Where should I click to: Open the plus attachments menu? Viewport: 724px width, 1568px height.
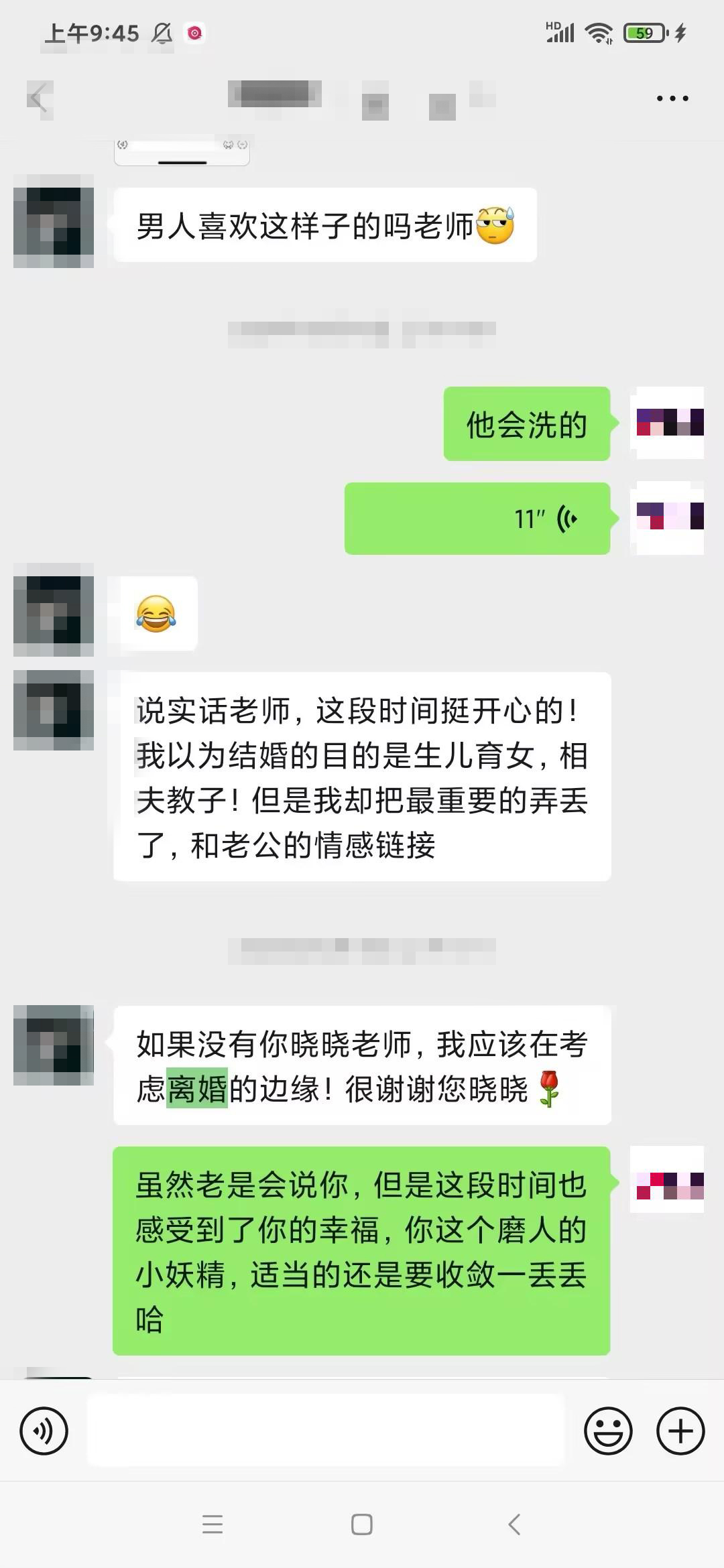[680, 1431]
